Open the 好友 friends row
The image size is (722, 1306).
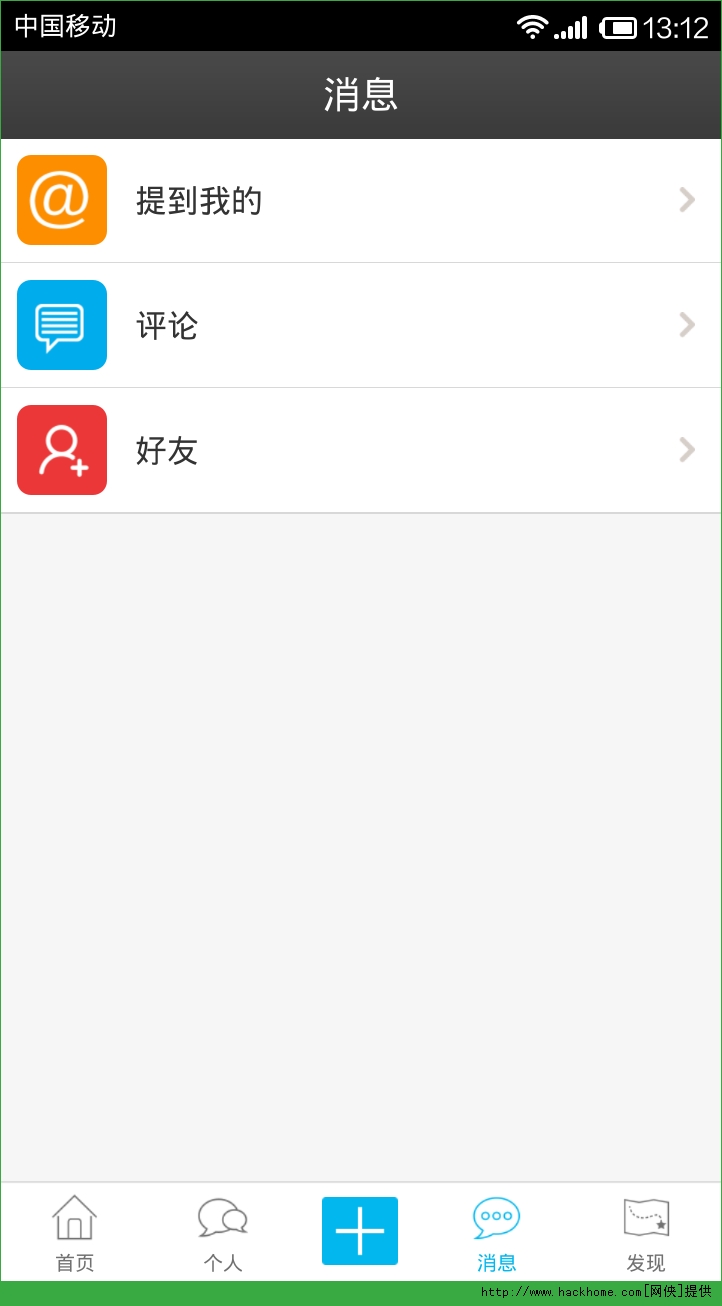[360, 451]
